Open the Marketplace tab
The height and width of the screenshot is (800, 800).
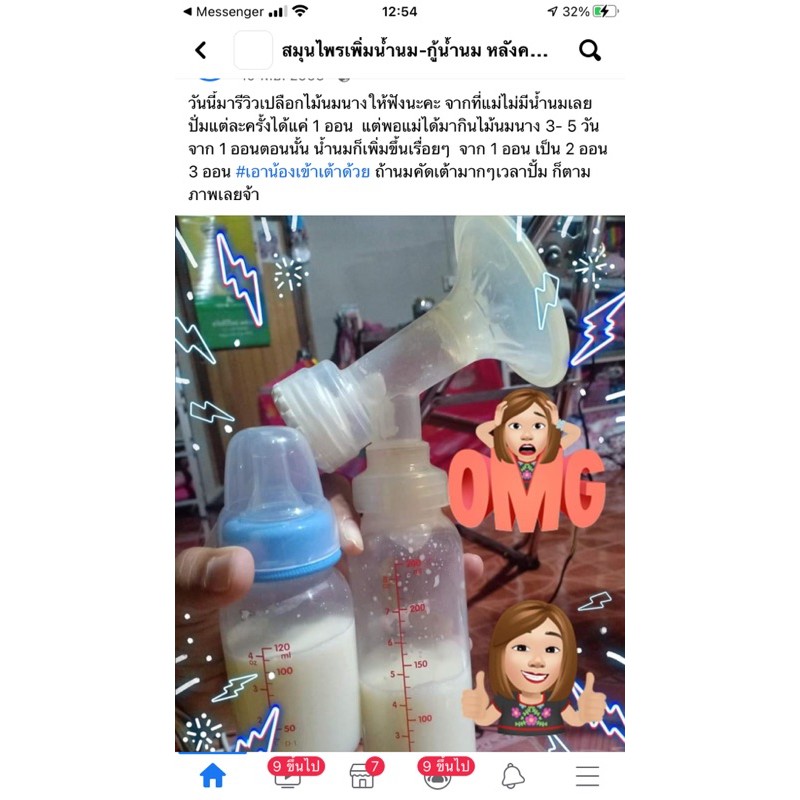pyautogui.click(x=362, y=776)
